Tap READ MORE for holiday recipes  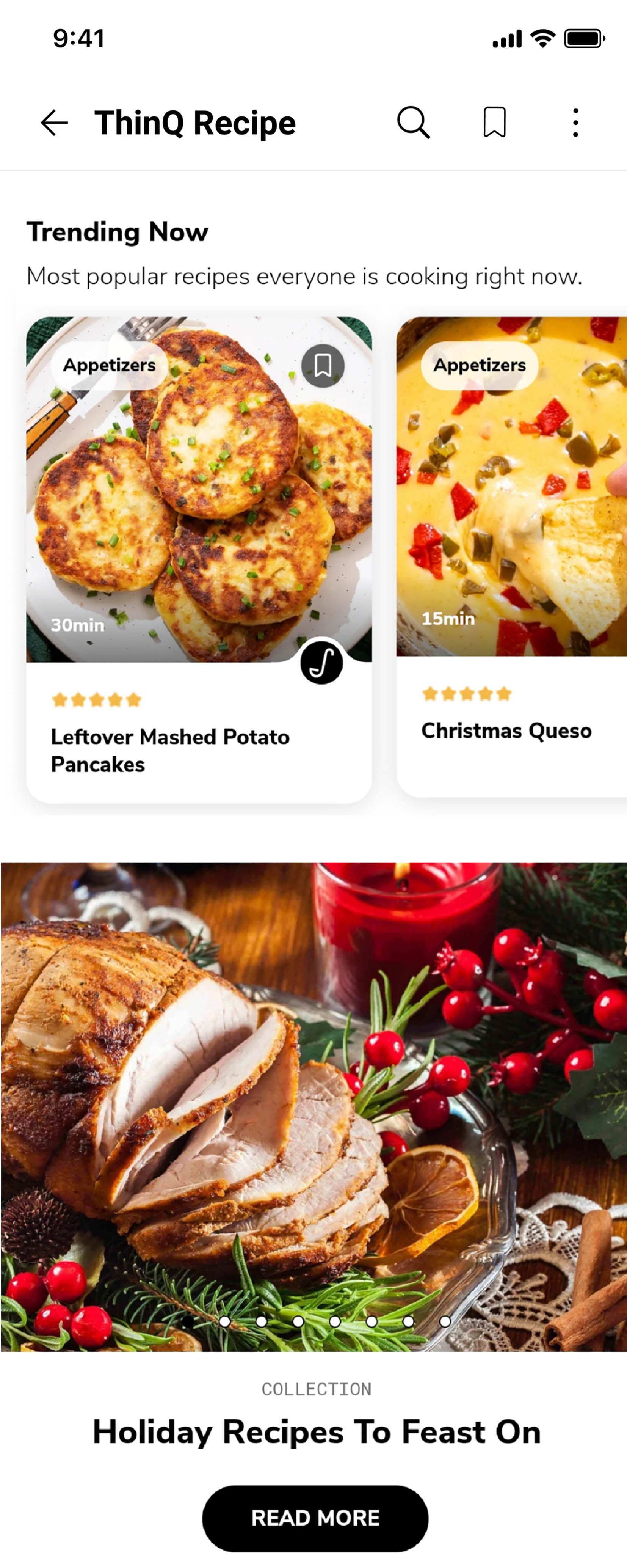coord(315,1518)
